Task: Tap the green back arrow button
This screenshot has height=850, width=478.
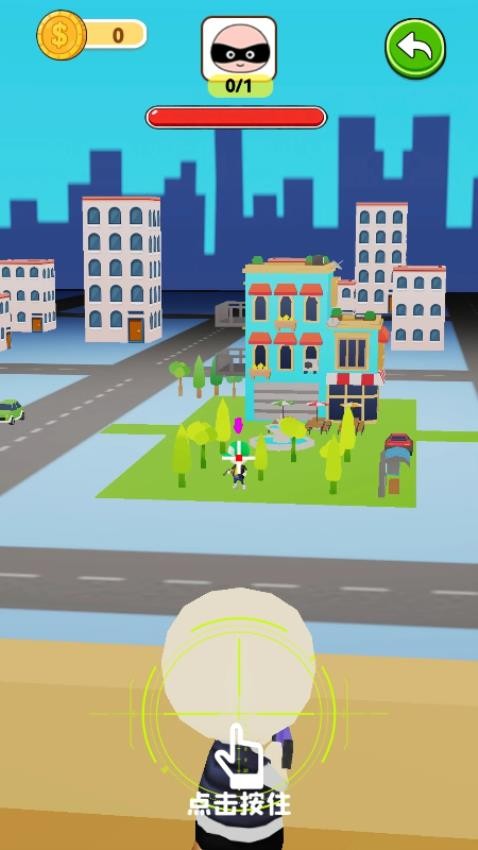Action: [415, 49]
